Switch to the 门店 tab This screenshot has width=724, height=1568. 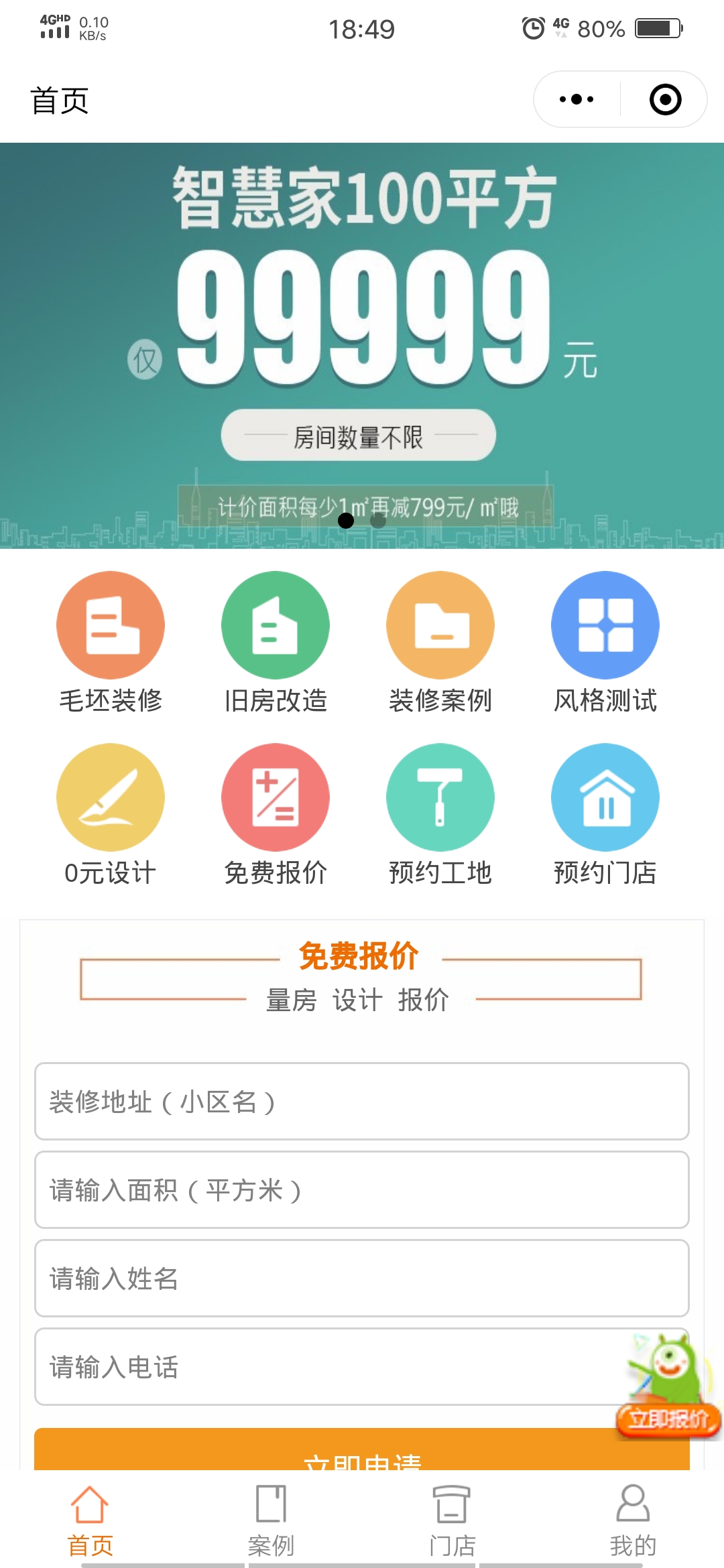(452, 1518)
